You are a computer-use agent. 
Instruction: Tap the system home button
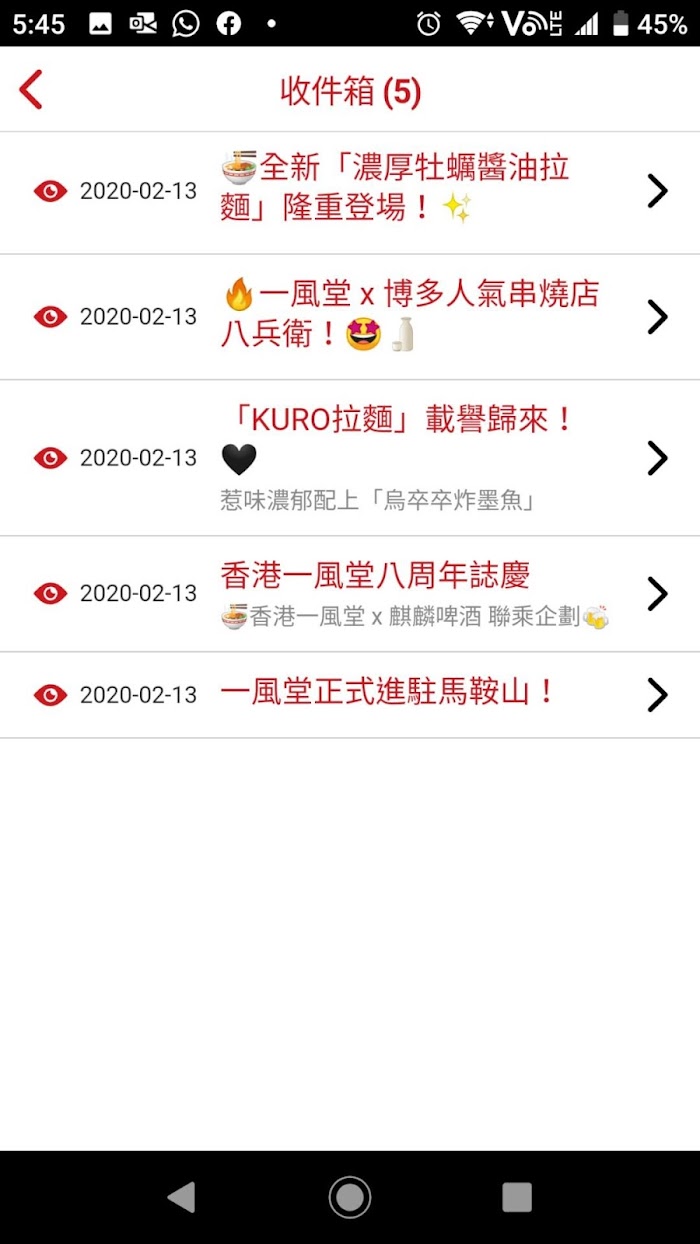point(350,1197)
